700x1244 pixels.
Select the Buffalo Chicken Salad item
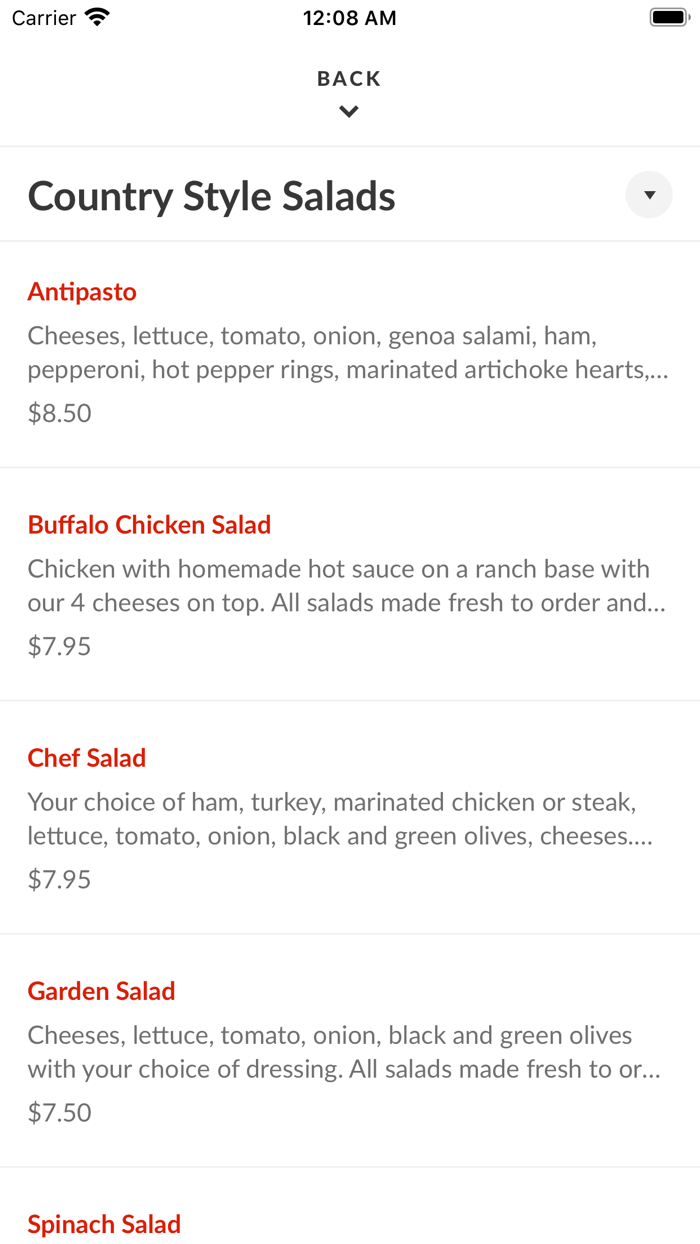[350, 584]
